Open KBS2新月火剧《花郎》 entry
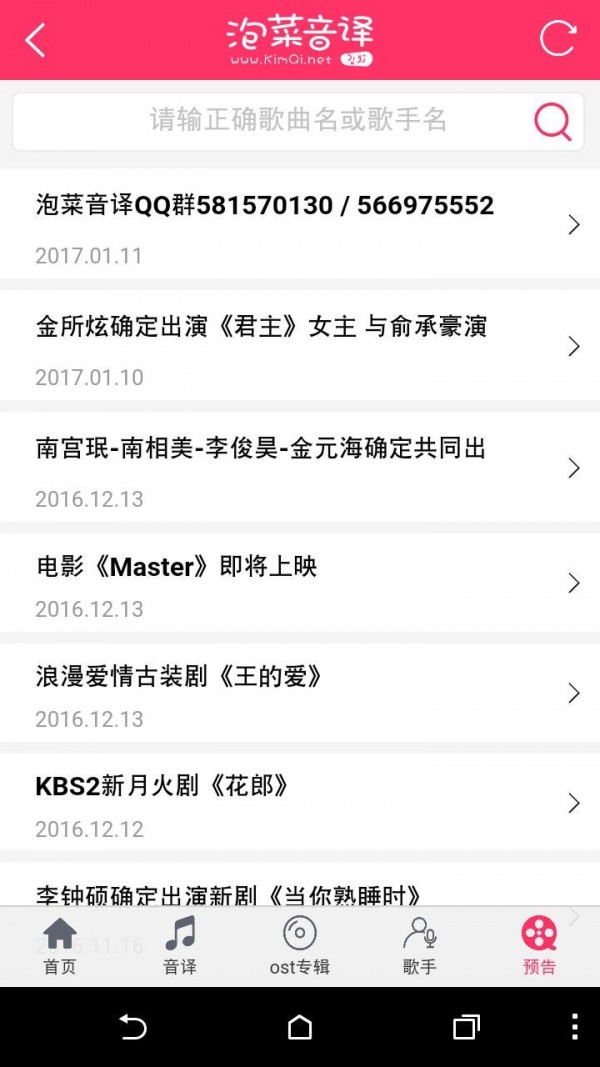The image size is (600, 1067). (x=300, y=803)
